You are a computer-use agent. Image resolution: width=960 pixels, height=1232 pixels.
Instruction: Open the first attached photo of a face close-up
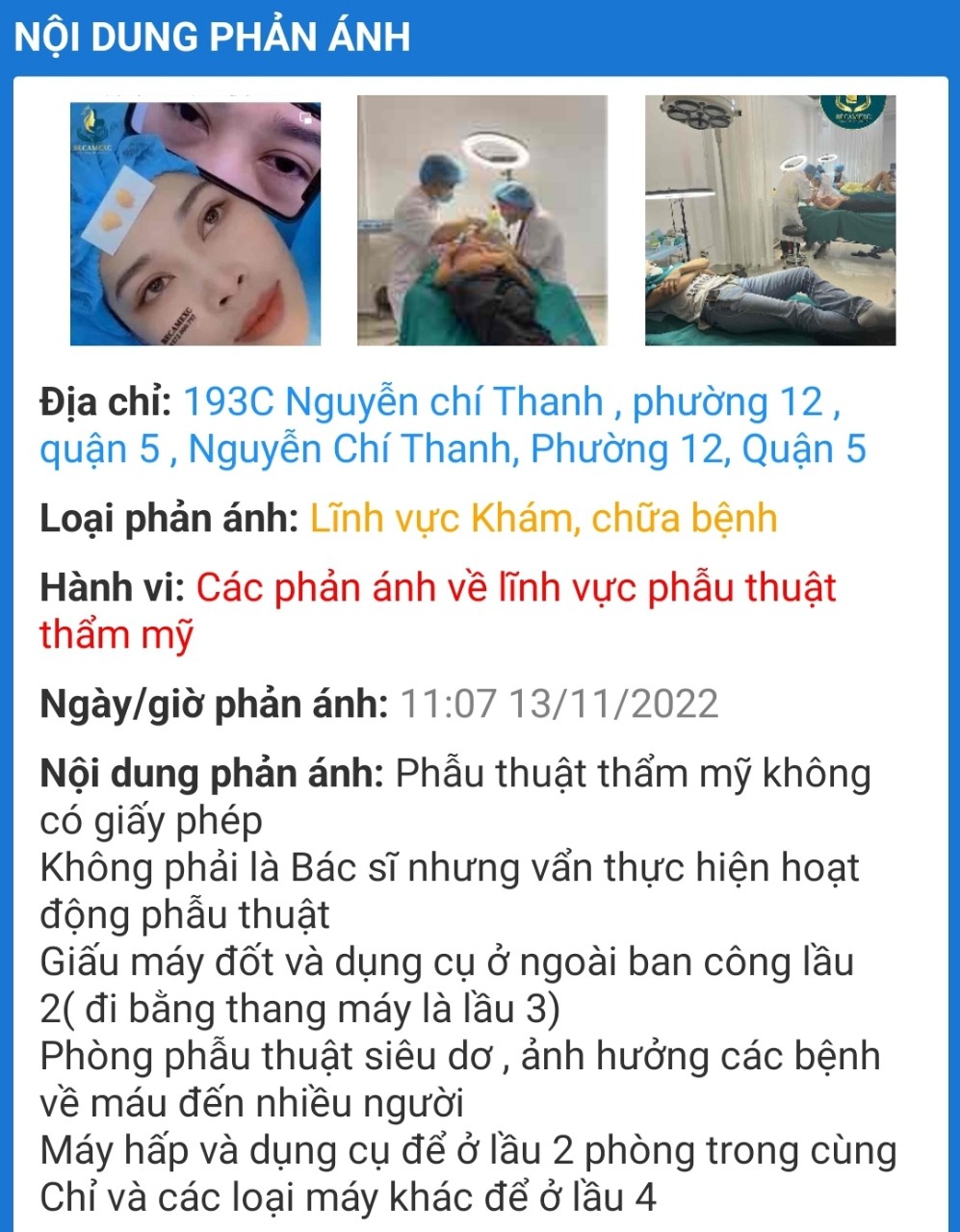195,223
